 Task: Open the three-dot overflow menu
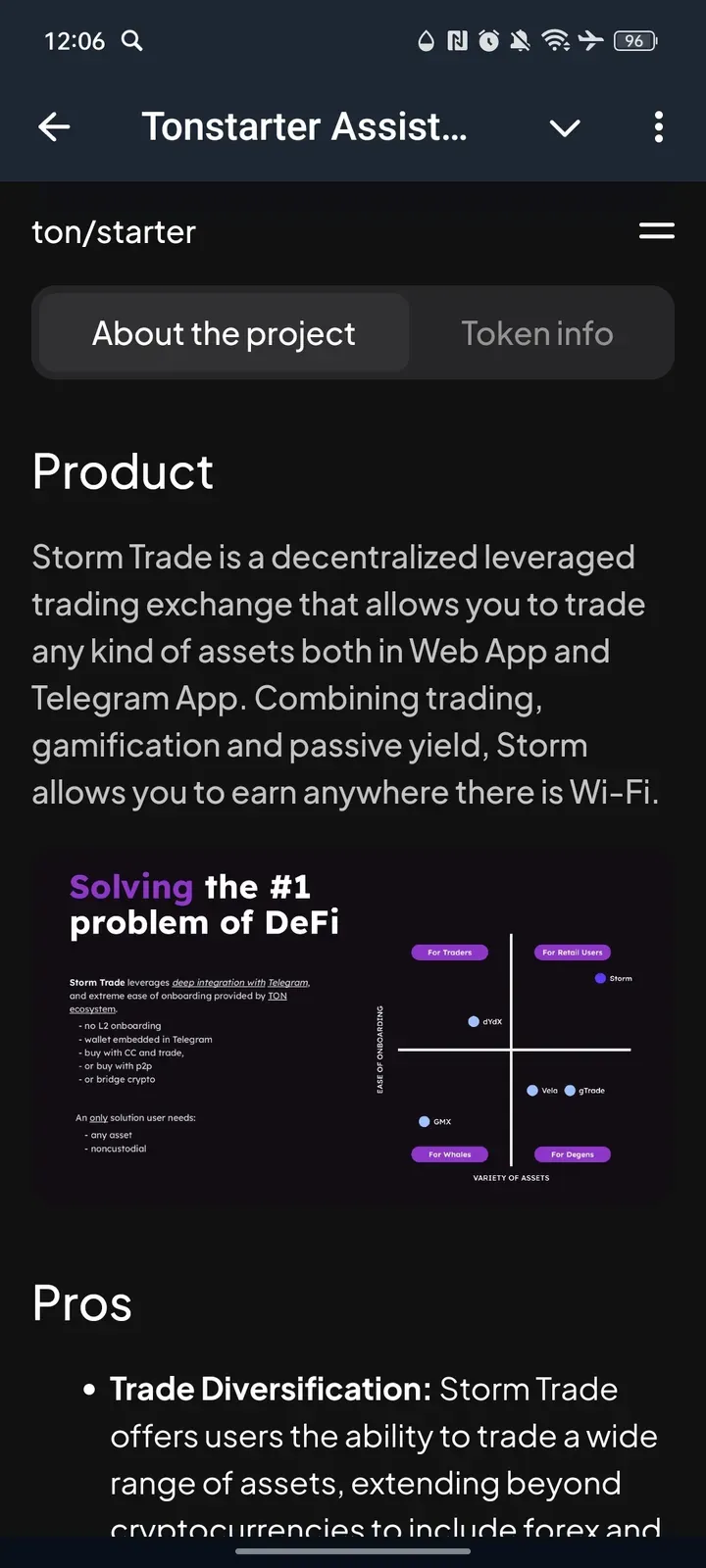point(658,126)
